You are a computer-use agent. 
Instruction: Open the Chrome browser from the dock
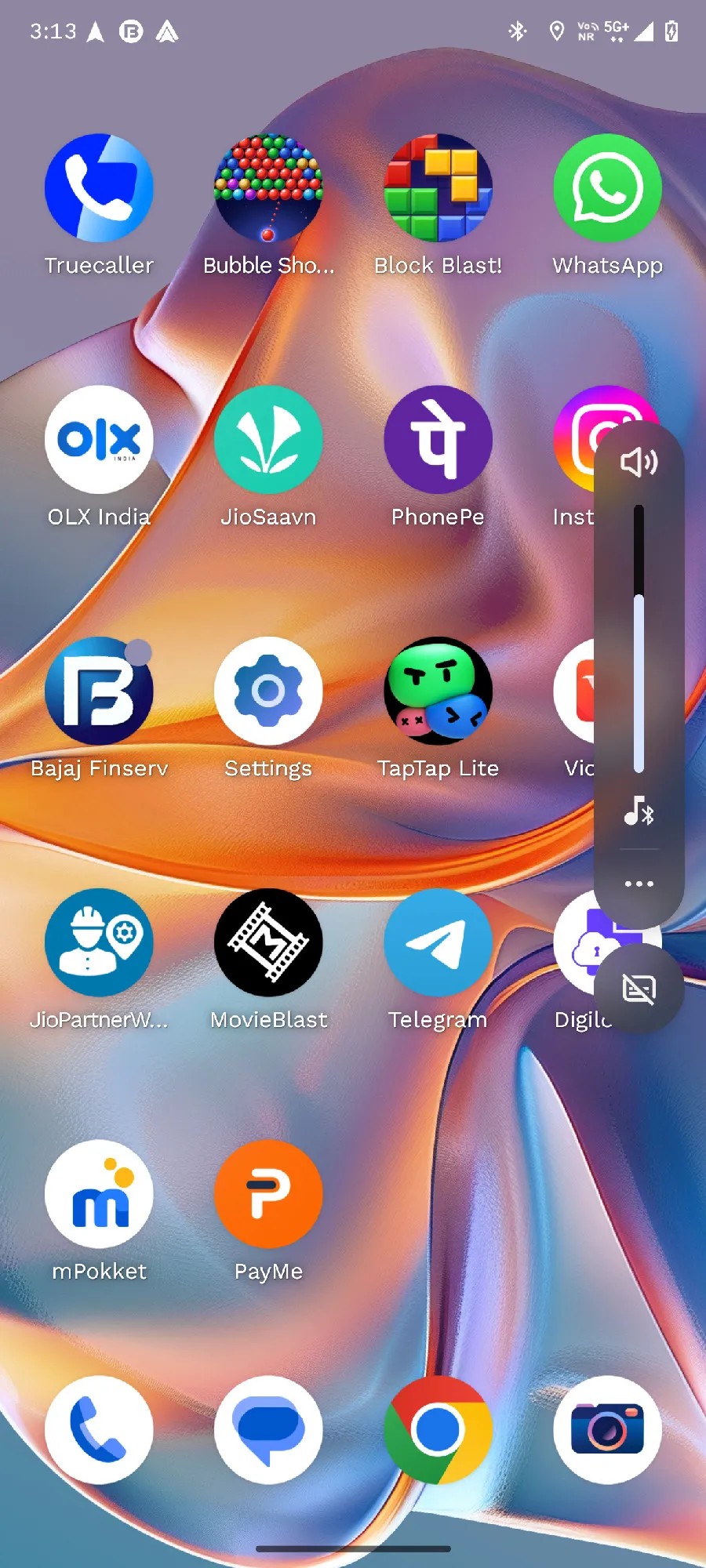[438, 1429]
